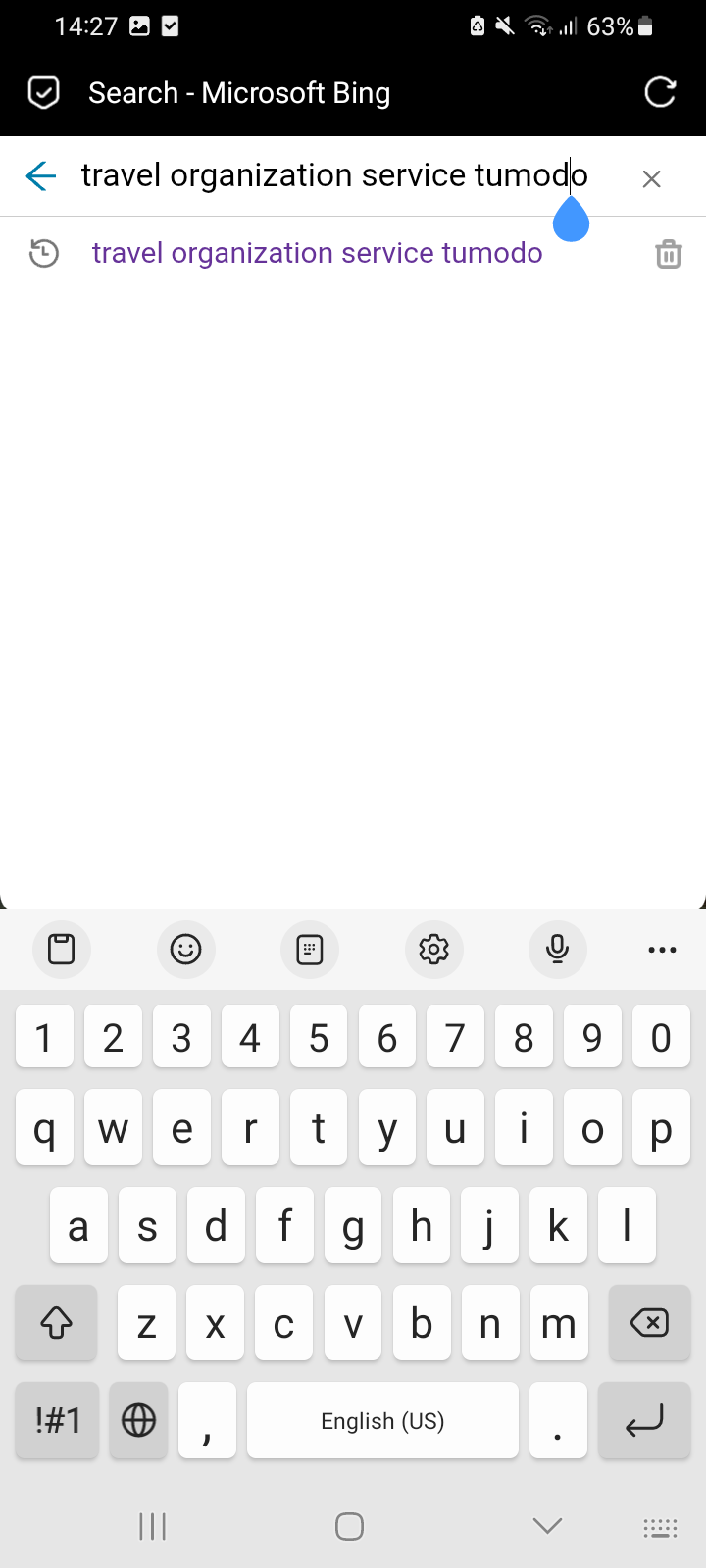The height and width of the screenshot is (1568, 706).
Task: Tap the enter key to search
Action: click(x=644, y=1420)
